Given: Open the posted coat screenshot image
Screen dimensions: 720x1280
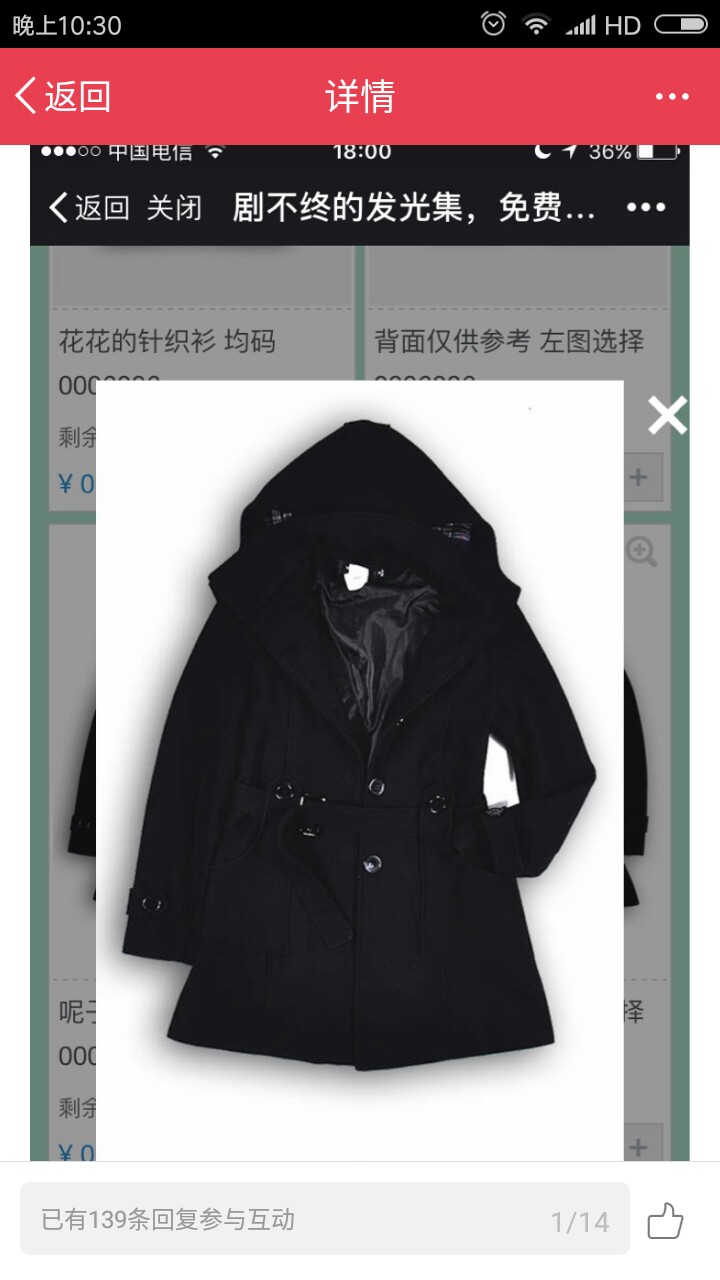Looking at the screenshot, I should (360, 652).
